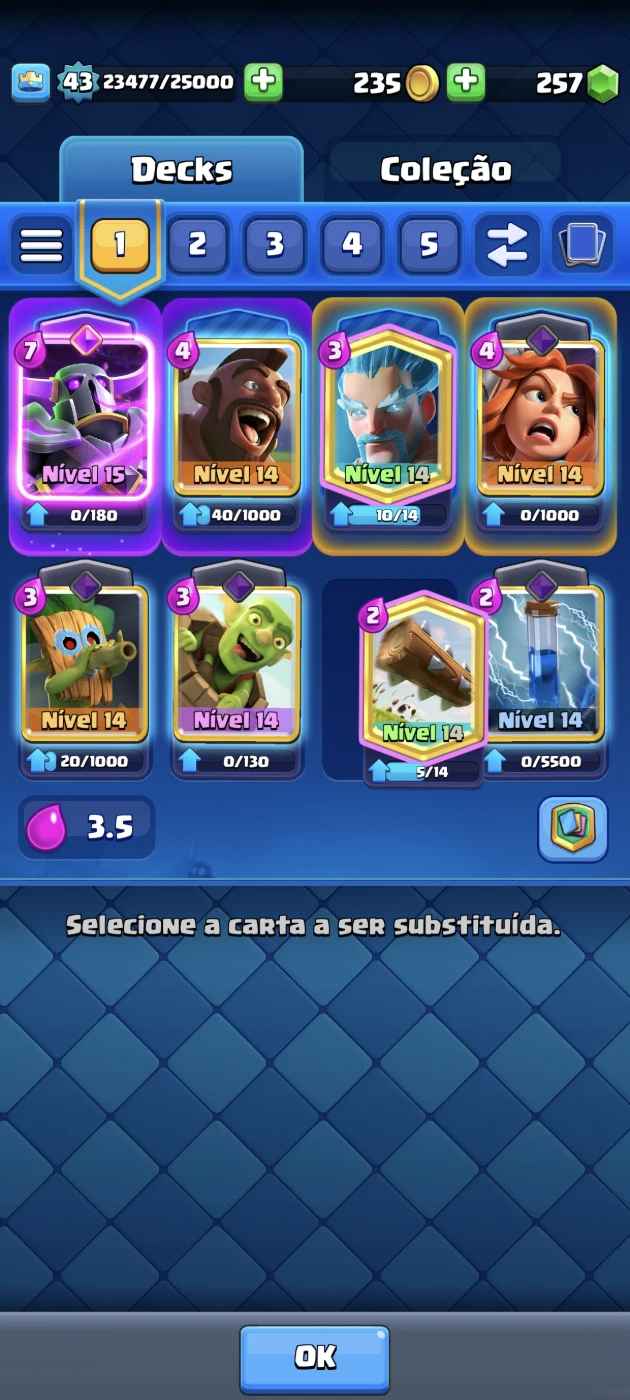Open the card stack icon button

582,245
